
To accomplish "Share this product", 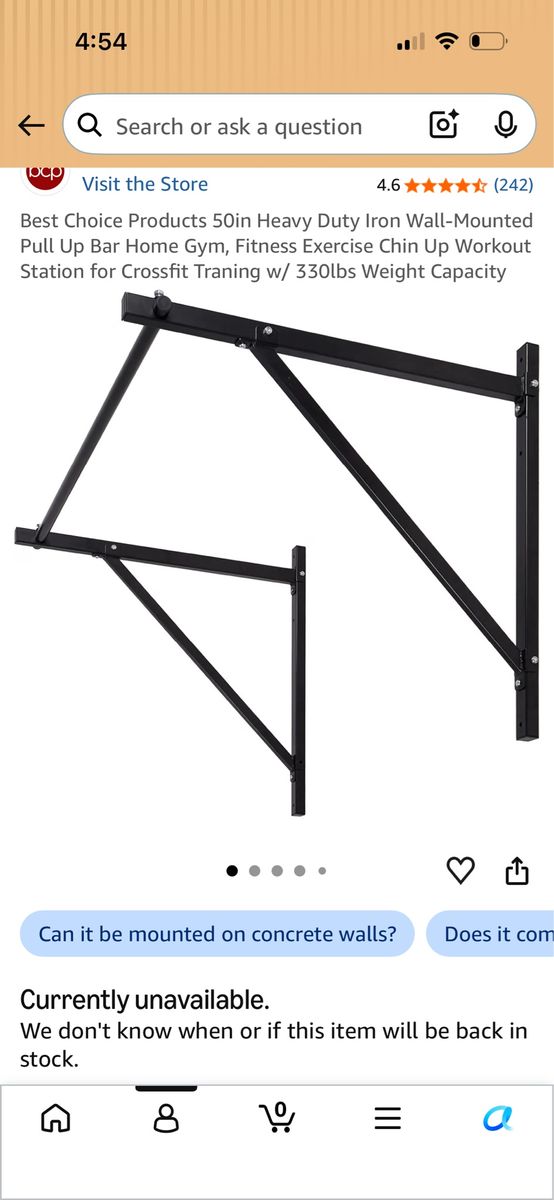I will coord(516,870).
